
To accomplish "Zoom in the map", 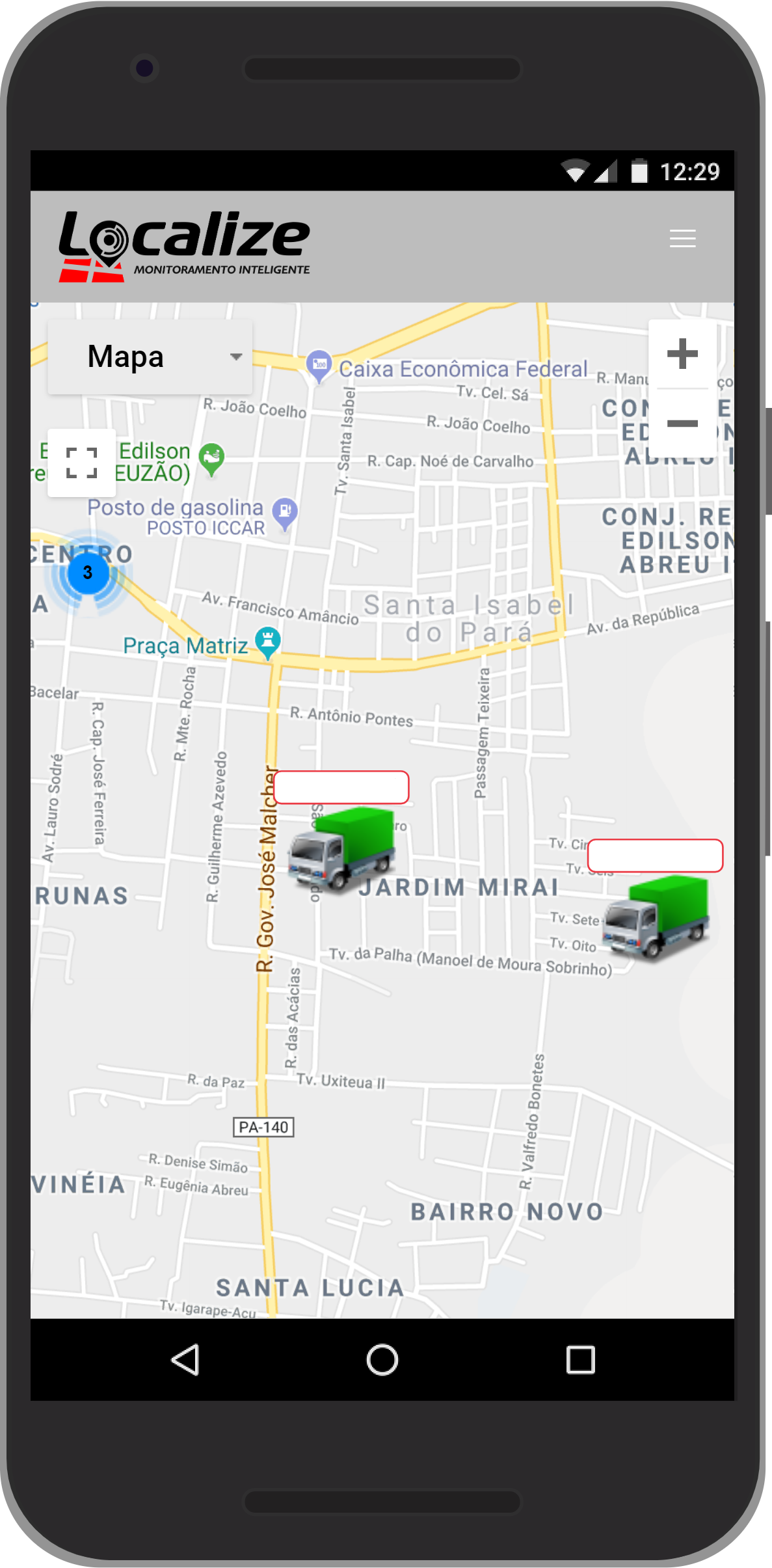I will point(682,354).
